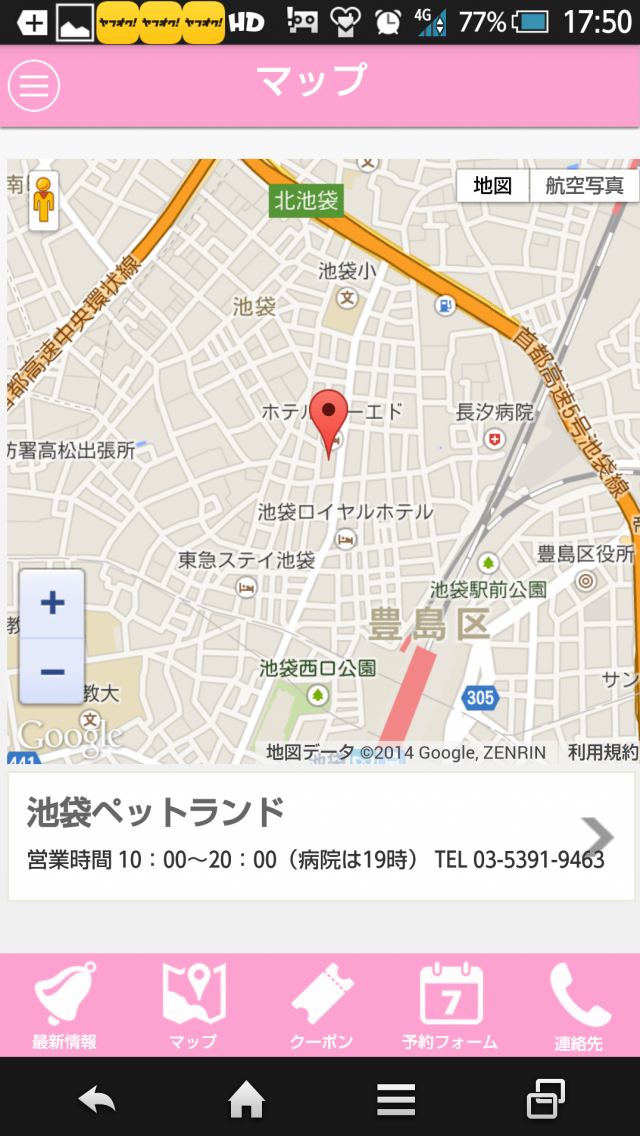Tap the Street View pegman icon

(43, 200)
